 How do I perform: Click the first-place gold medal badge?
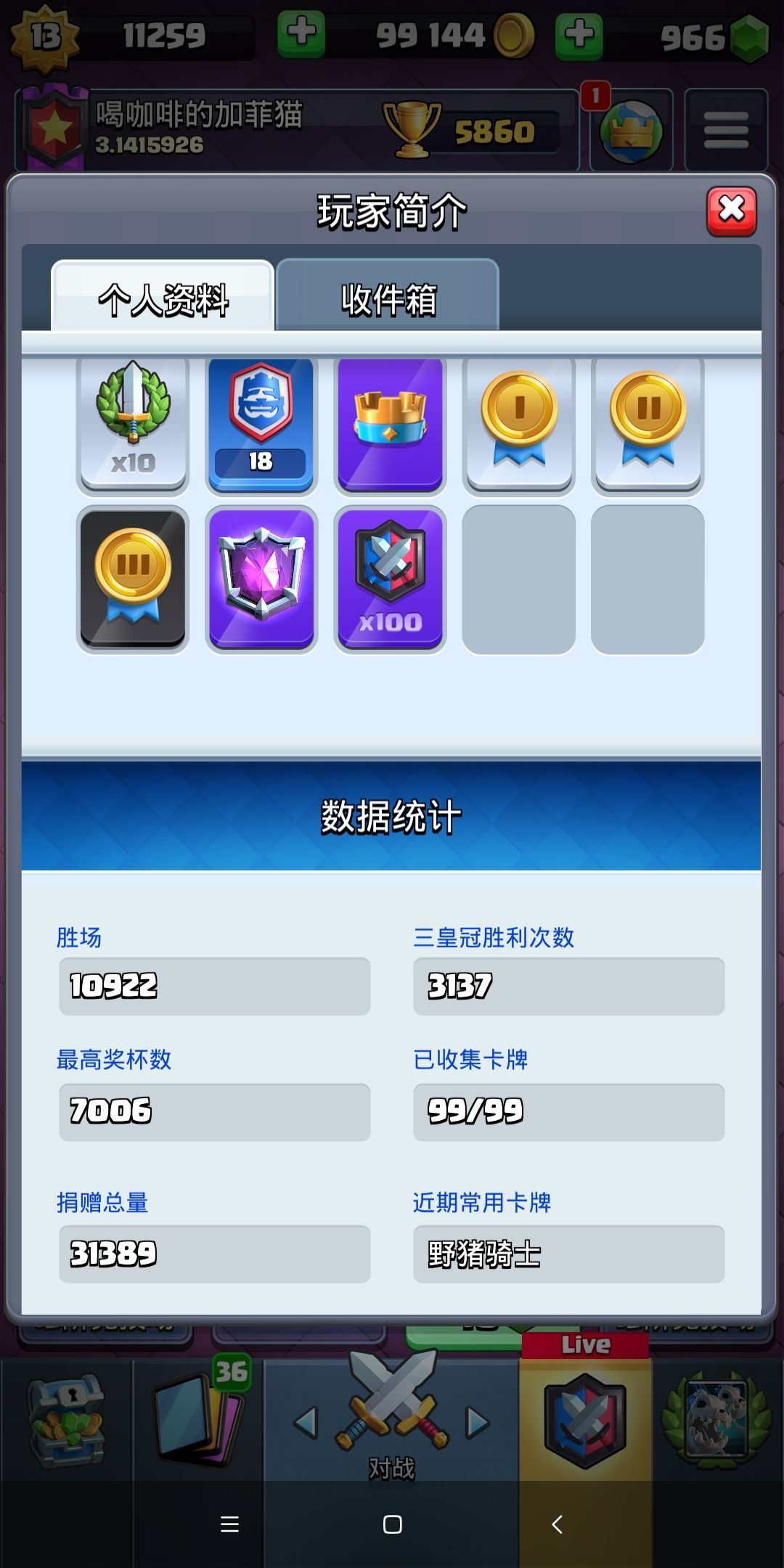(519, 425)
